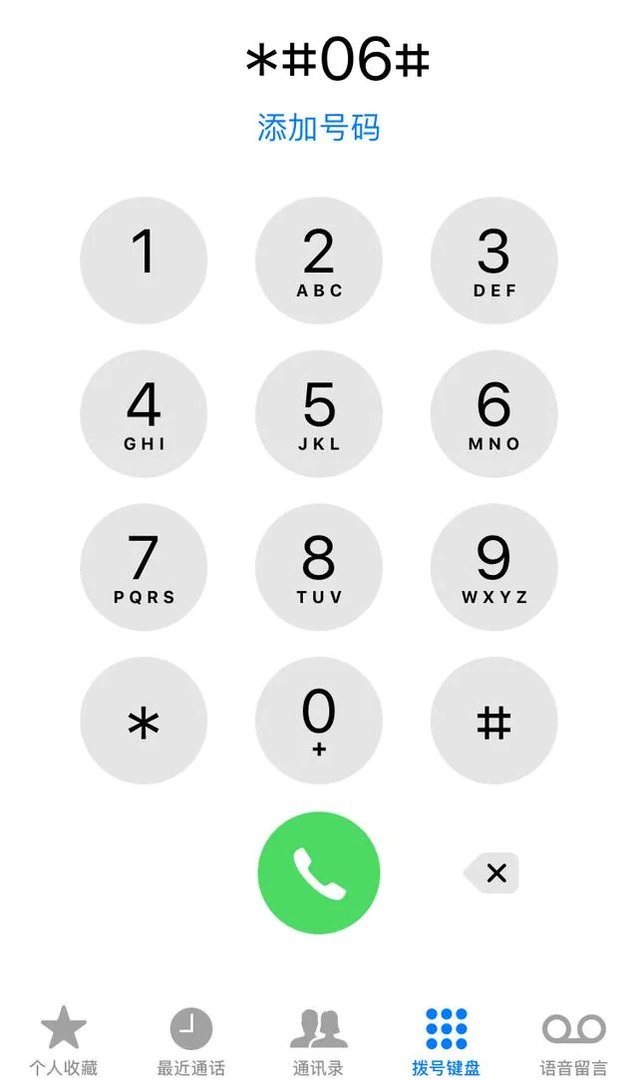
Task: Enter digit 4 GHI
Action: coord(143,414)
